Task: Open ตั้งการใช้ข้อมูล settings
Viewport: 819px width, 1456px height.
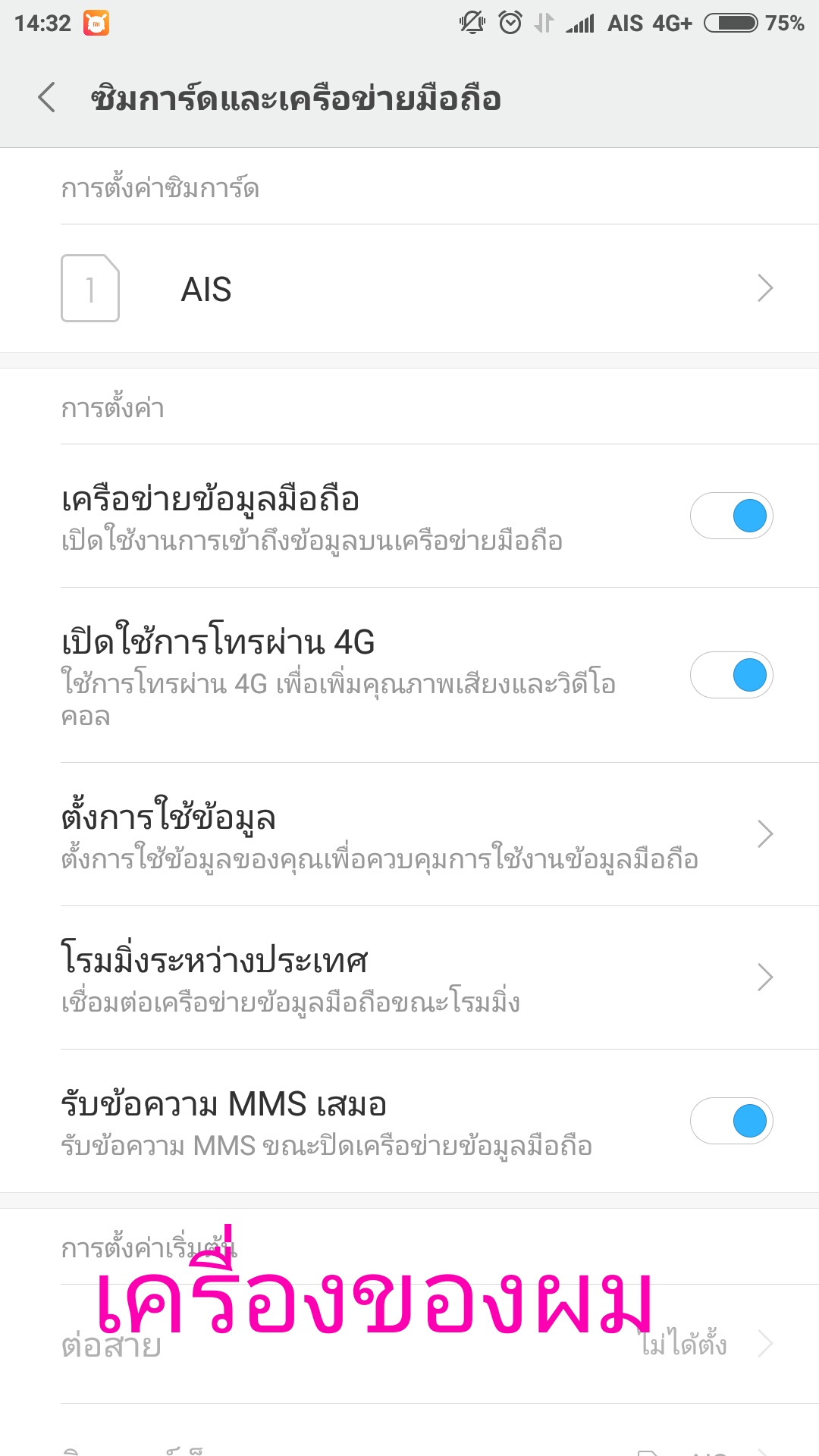Action: coord(409,834)
